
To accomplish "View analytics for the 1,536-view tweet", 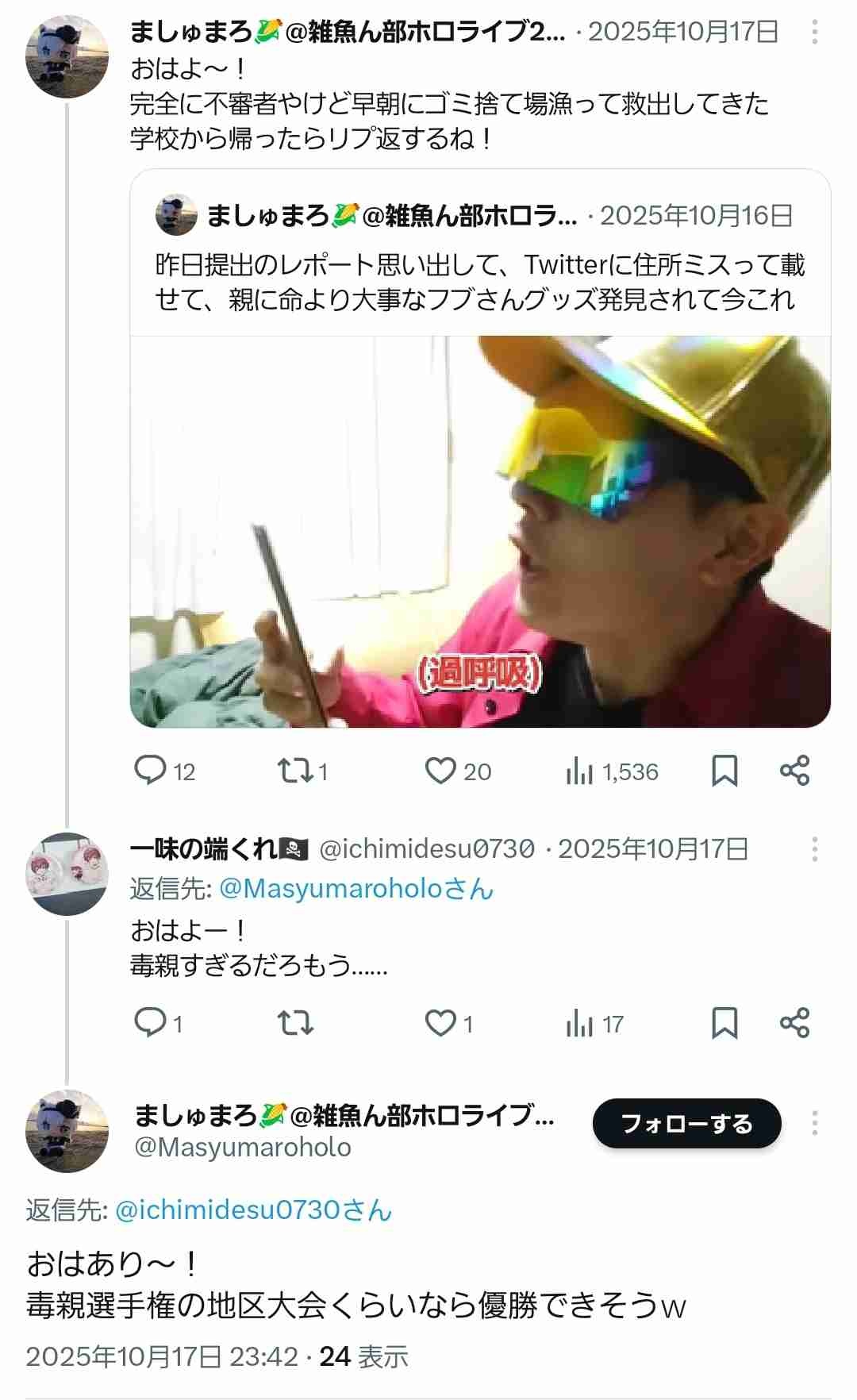I will click(612, 771).
